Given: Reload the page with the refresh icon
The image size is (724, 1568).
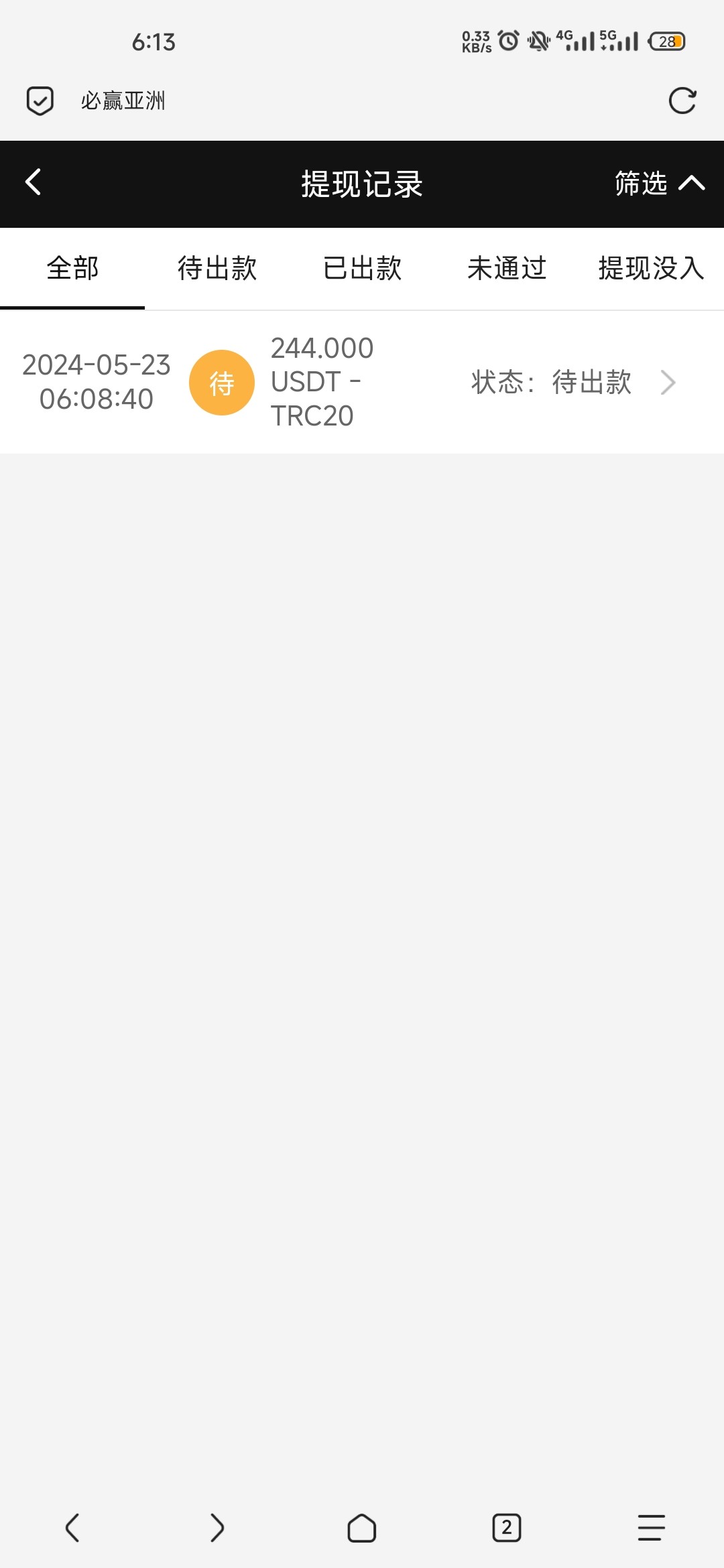Looking at the screenshot, I should (x=682, y=101).
